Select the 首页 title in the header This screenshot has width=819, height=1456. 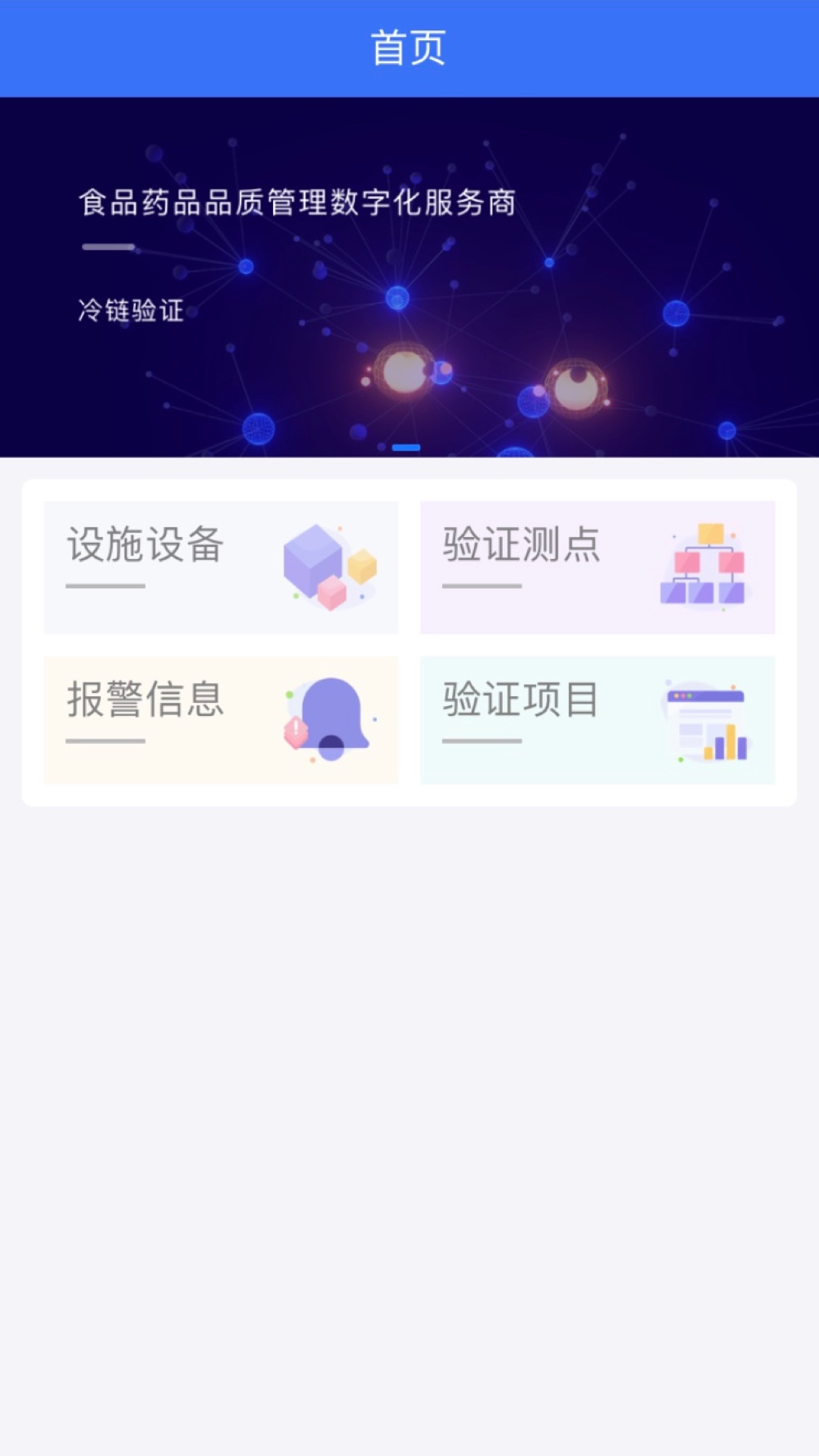pyautogui.click(x=409, y=47)
